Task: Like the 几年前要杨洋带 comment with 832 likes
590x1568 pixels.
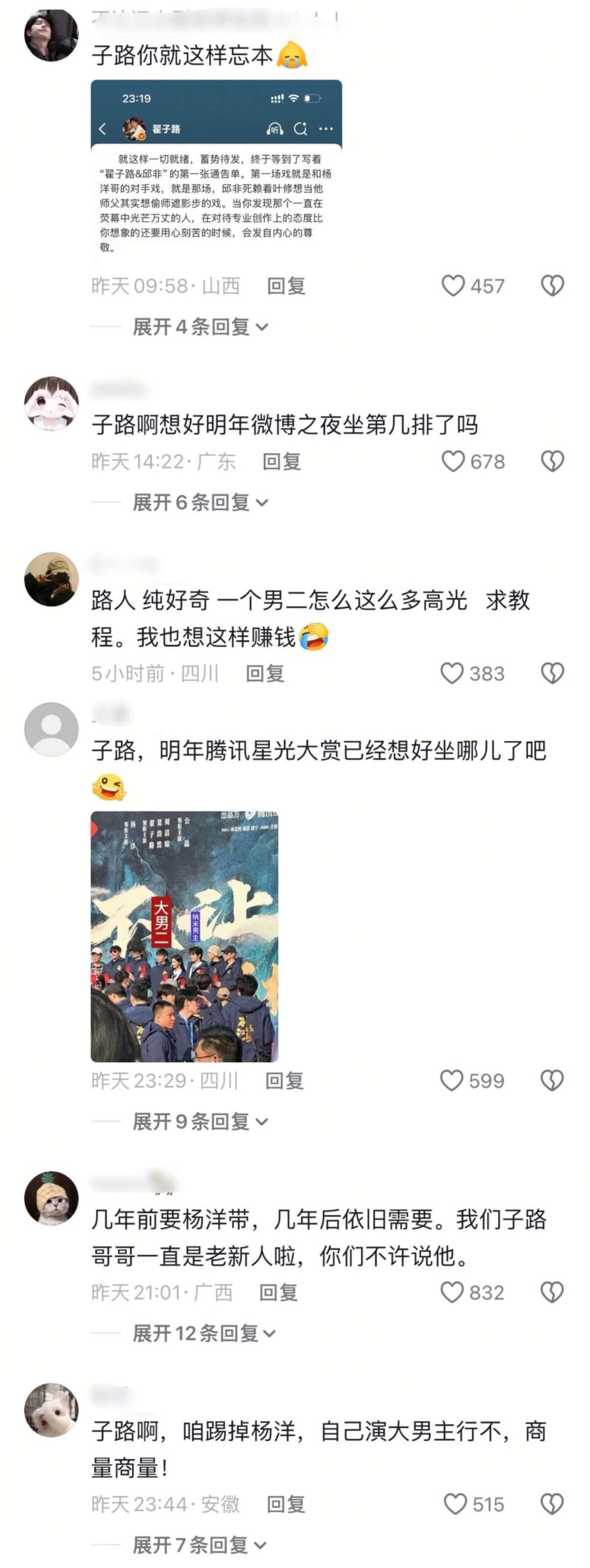Action: (x=452, y=1293)
